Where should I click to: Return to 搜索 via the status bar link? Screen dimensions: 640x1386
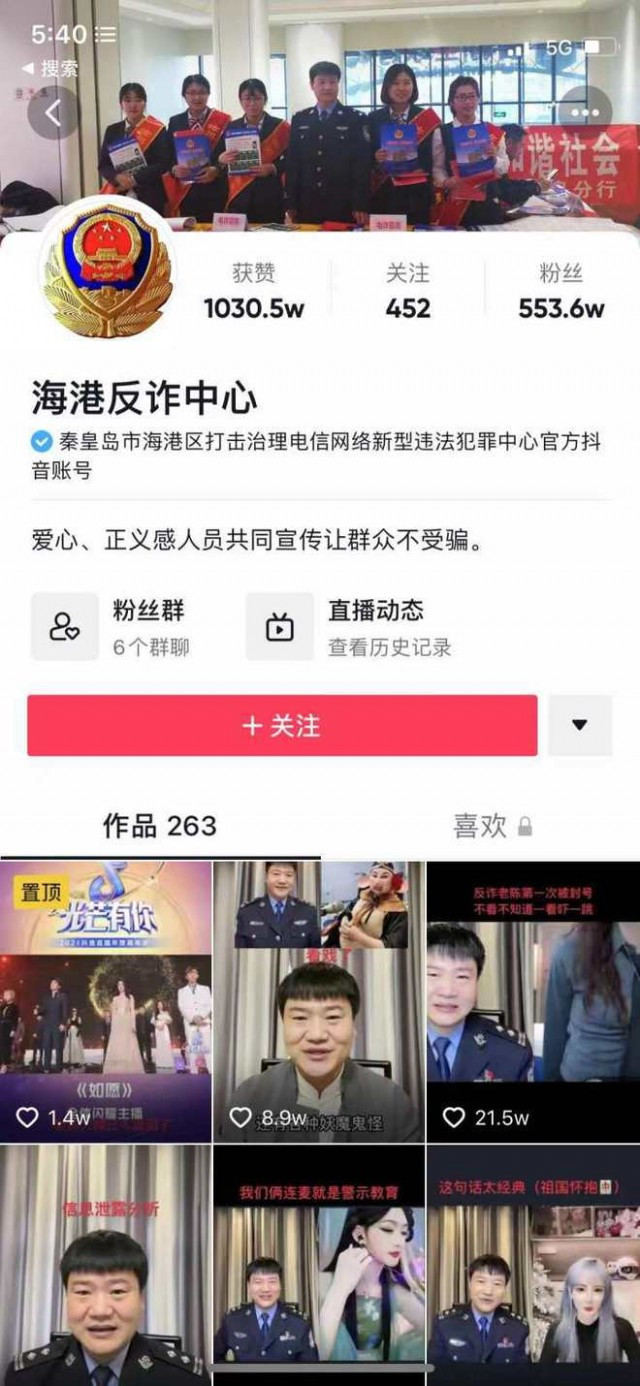click(52, 69)
